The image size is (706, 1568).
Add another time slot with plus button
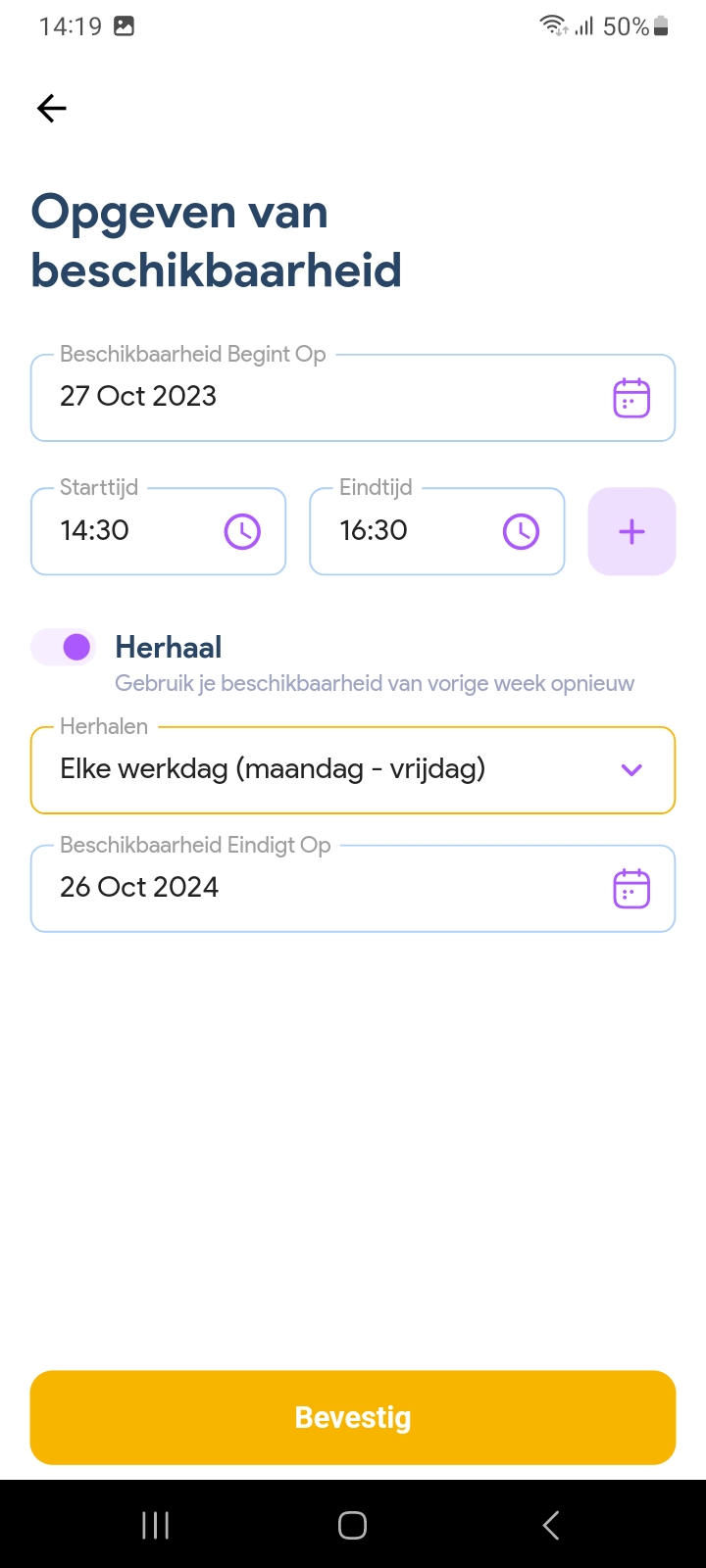631,531
